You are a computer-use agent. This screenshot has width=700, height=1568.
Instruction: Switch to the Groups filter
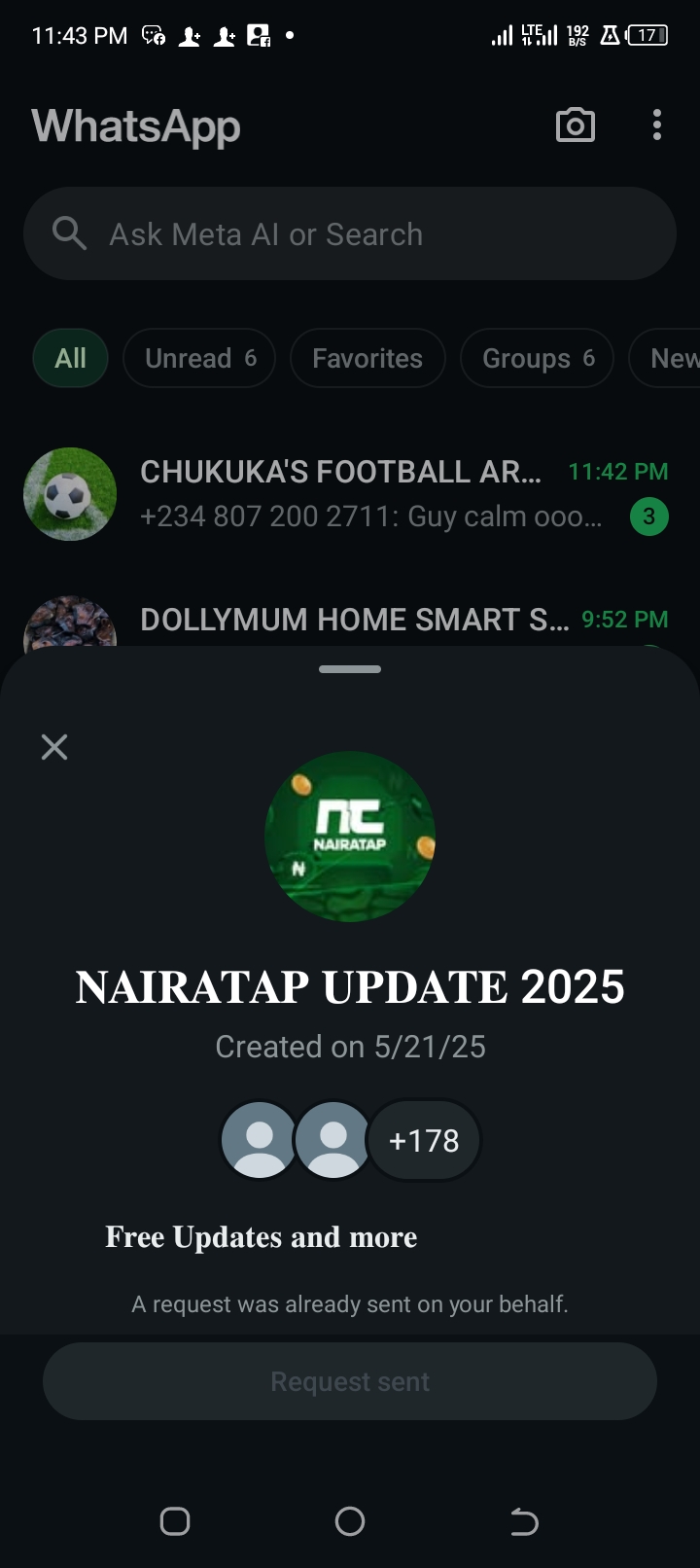click(537, 358)
